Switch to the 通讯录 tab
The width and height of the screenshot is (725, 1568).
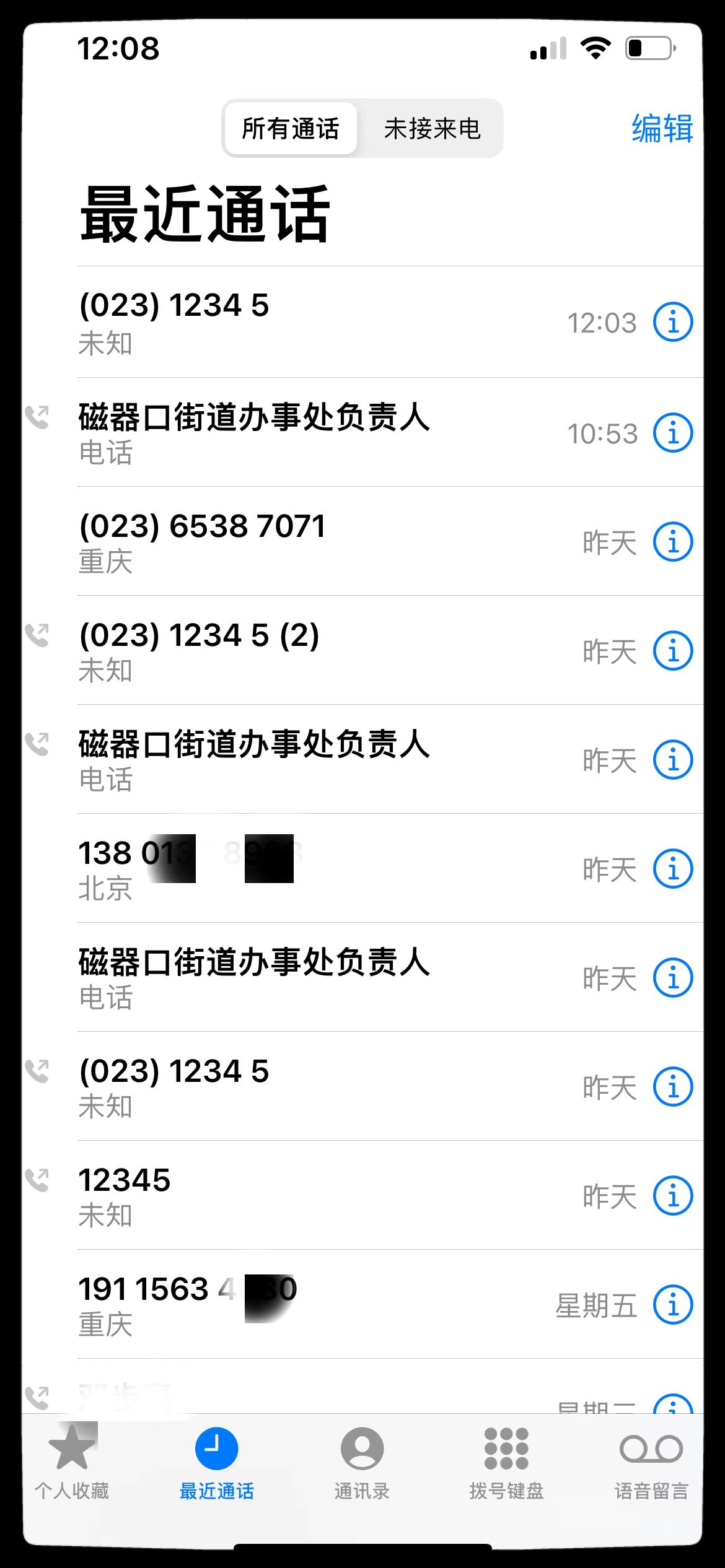click(362, 1463)
